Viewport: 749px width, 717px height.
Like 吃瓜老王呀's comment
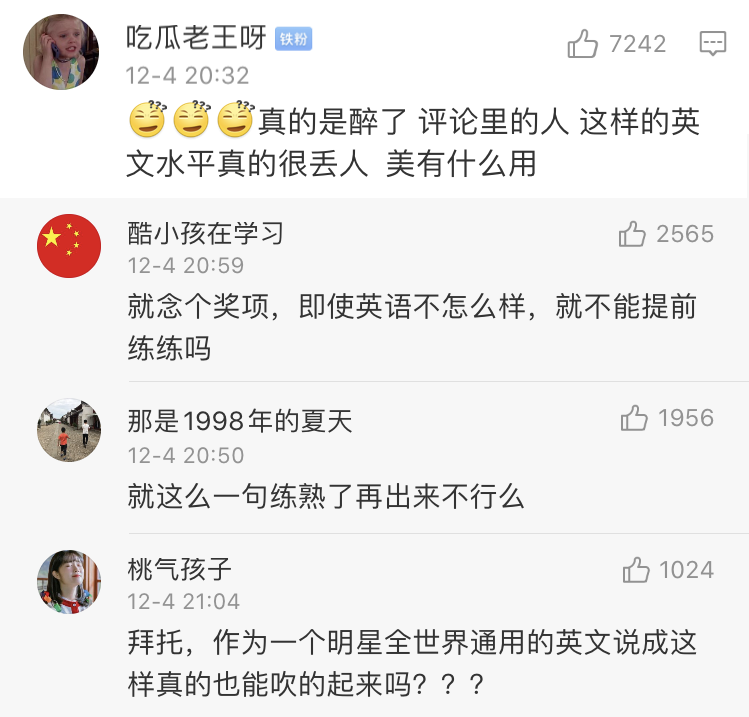[582, 43]
